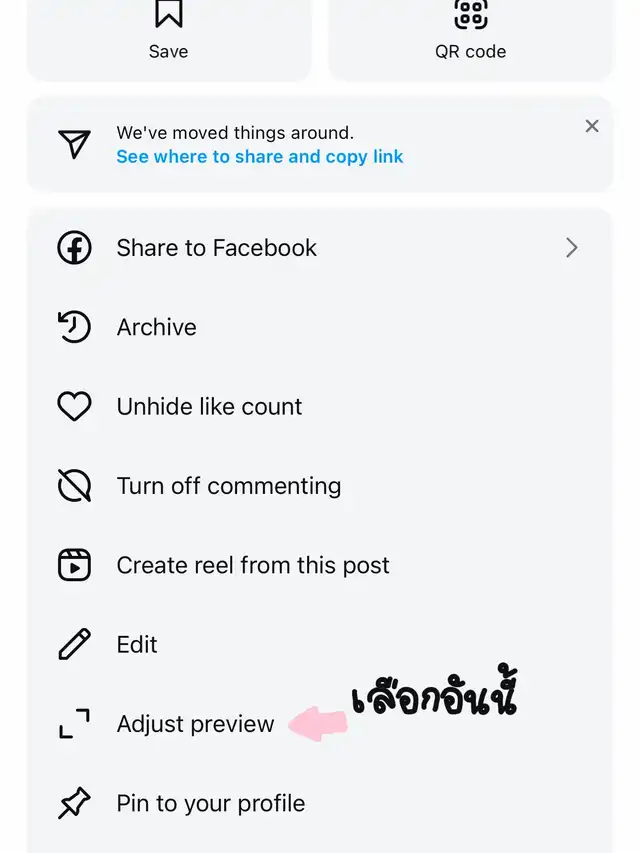This screenshot has width=640, height=853.
Task: Dismiss the 'We've moved things around' banner
Action: pyautogui.click(x=592, y=126)
